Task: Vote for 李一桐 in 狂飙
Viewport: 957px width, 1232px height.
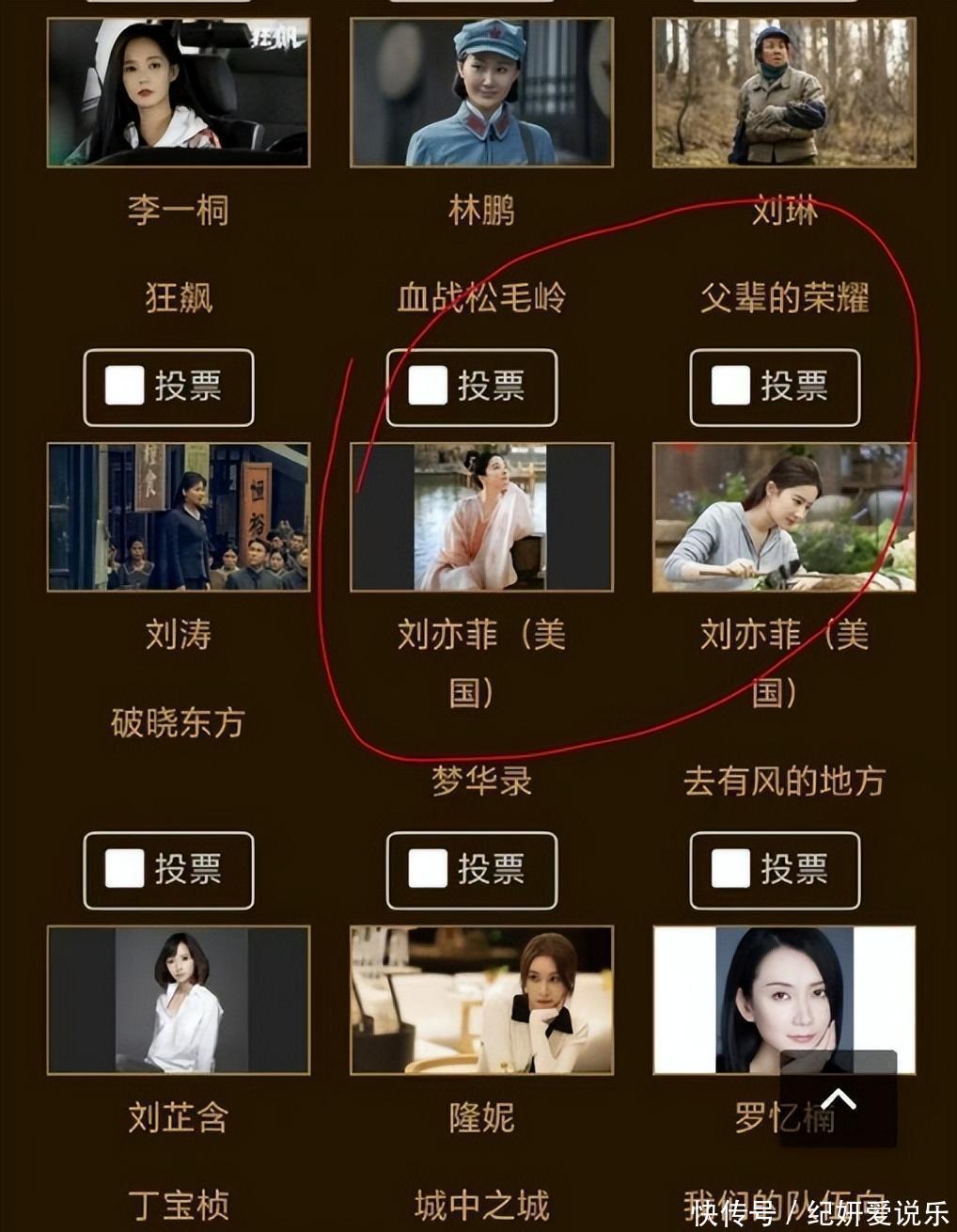Action: [x=168, y=387]
